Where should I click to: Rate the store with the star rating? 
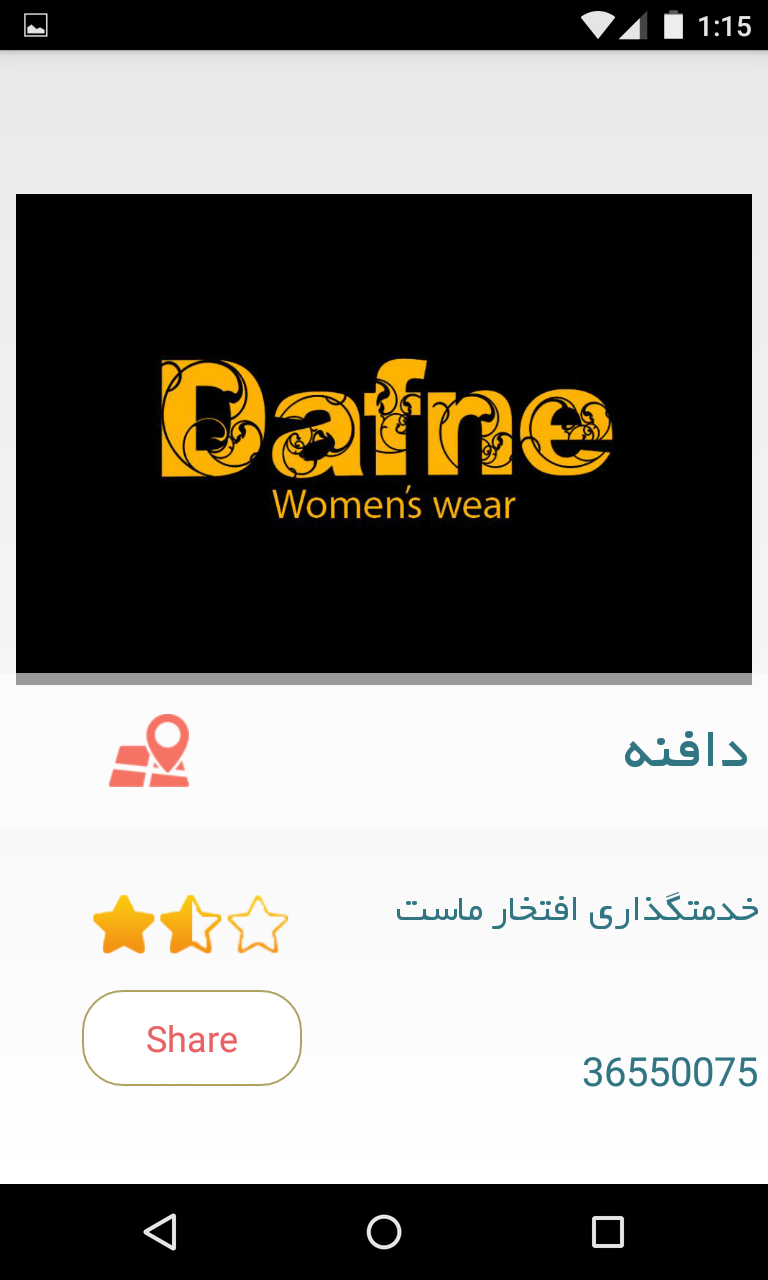click(x=190, y=925)
